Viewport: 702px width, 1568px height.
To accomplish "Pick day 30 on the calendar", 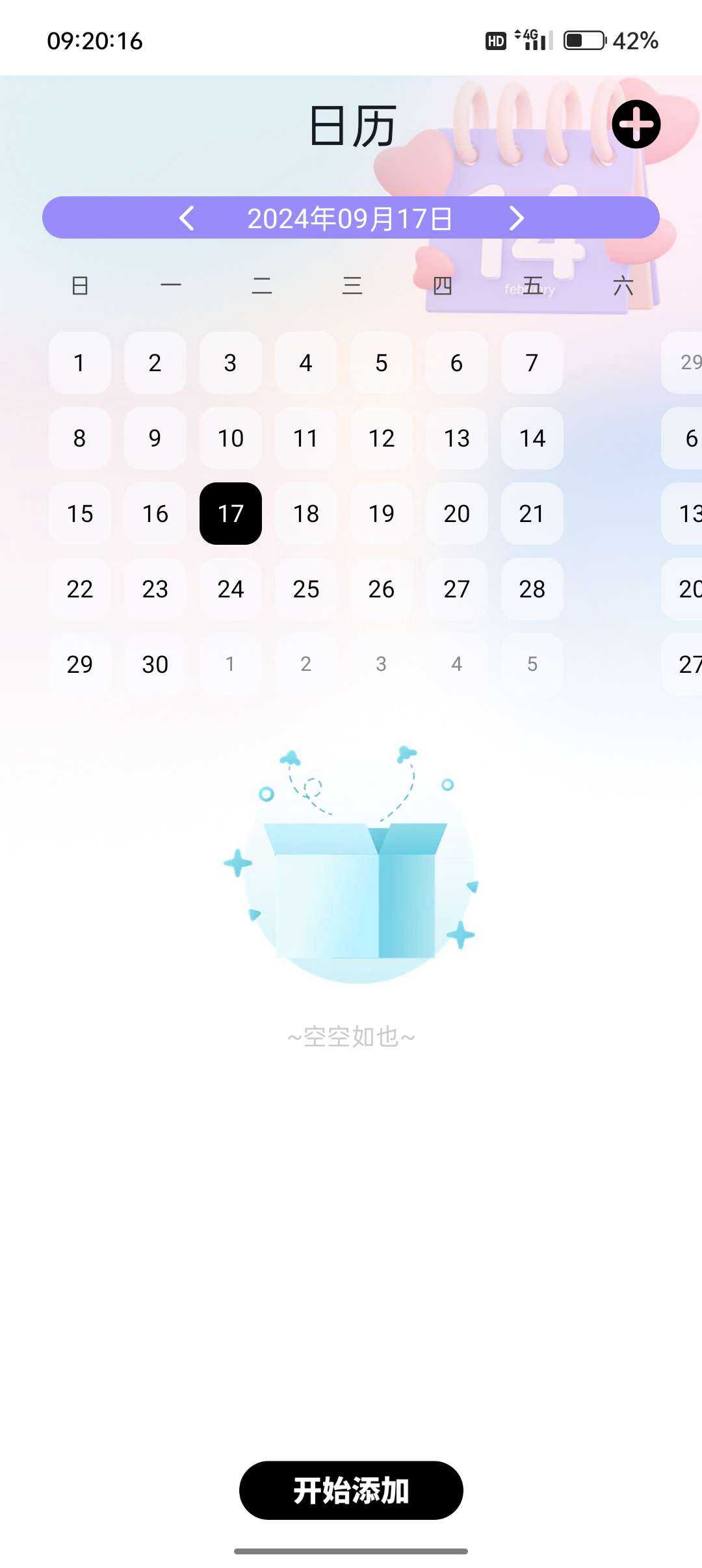I will coord(155,664).
